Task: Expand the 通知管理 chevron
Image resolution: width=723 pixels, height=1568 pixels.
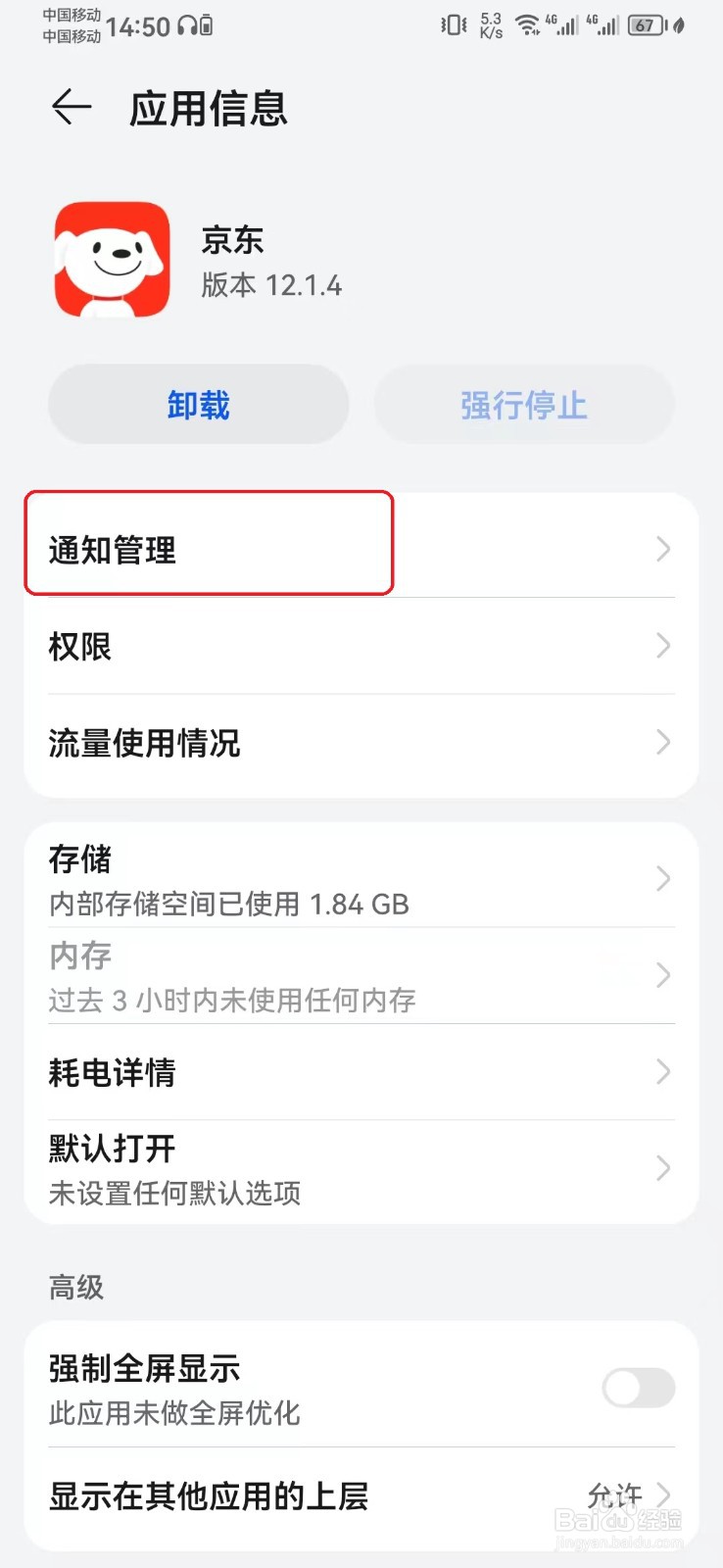Action: coord(662,550)
